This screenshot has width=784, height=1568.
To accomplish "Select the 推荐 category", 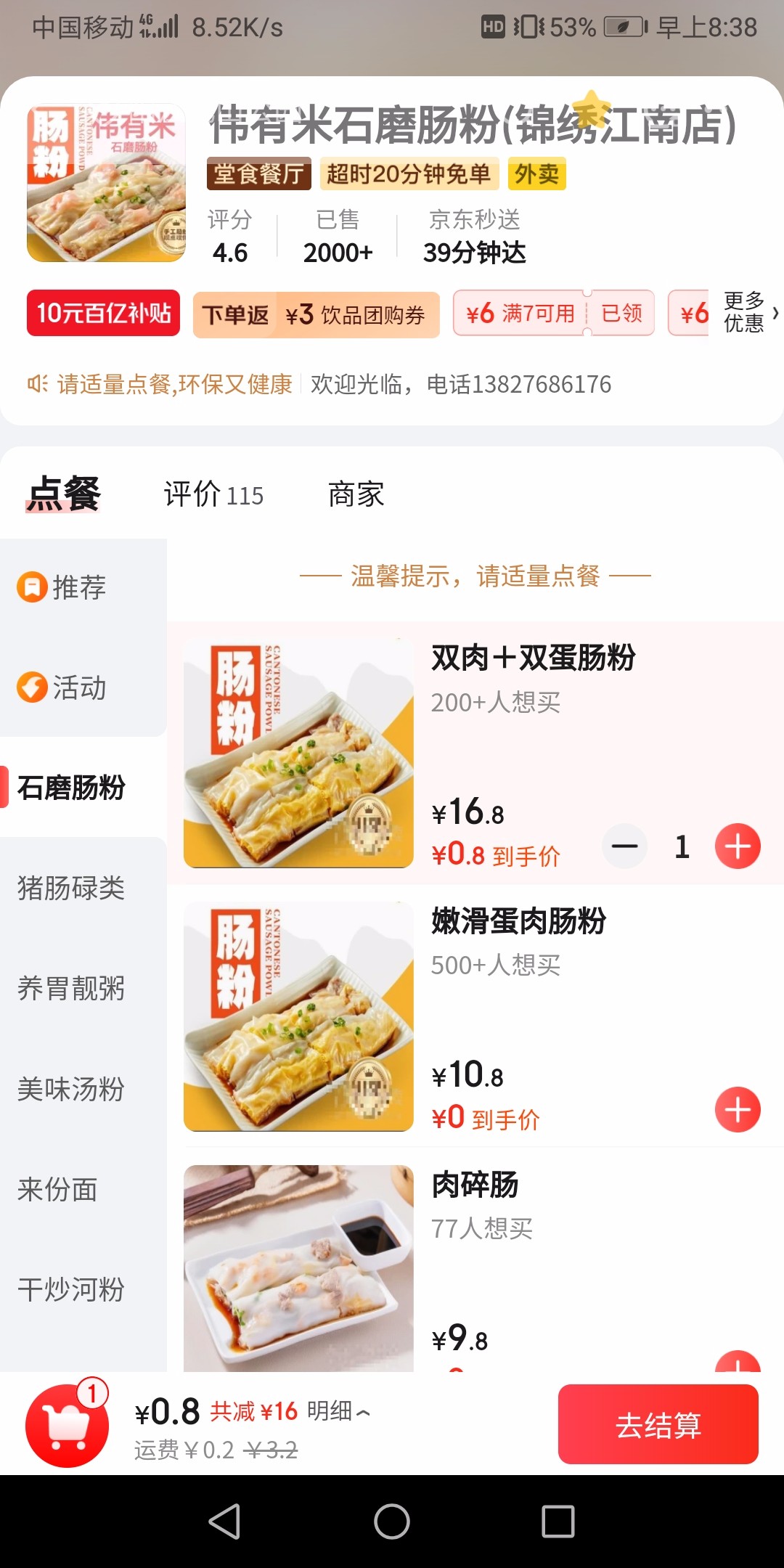I will 78,587.
